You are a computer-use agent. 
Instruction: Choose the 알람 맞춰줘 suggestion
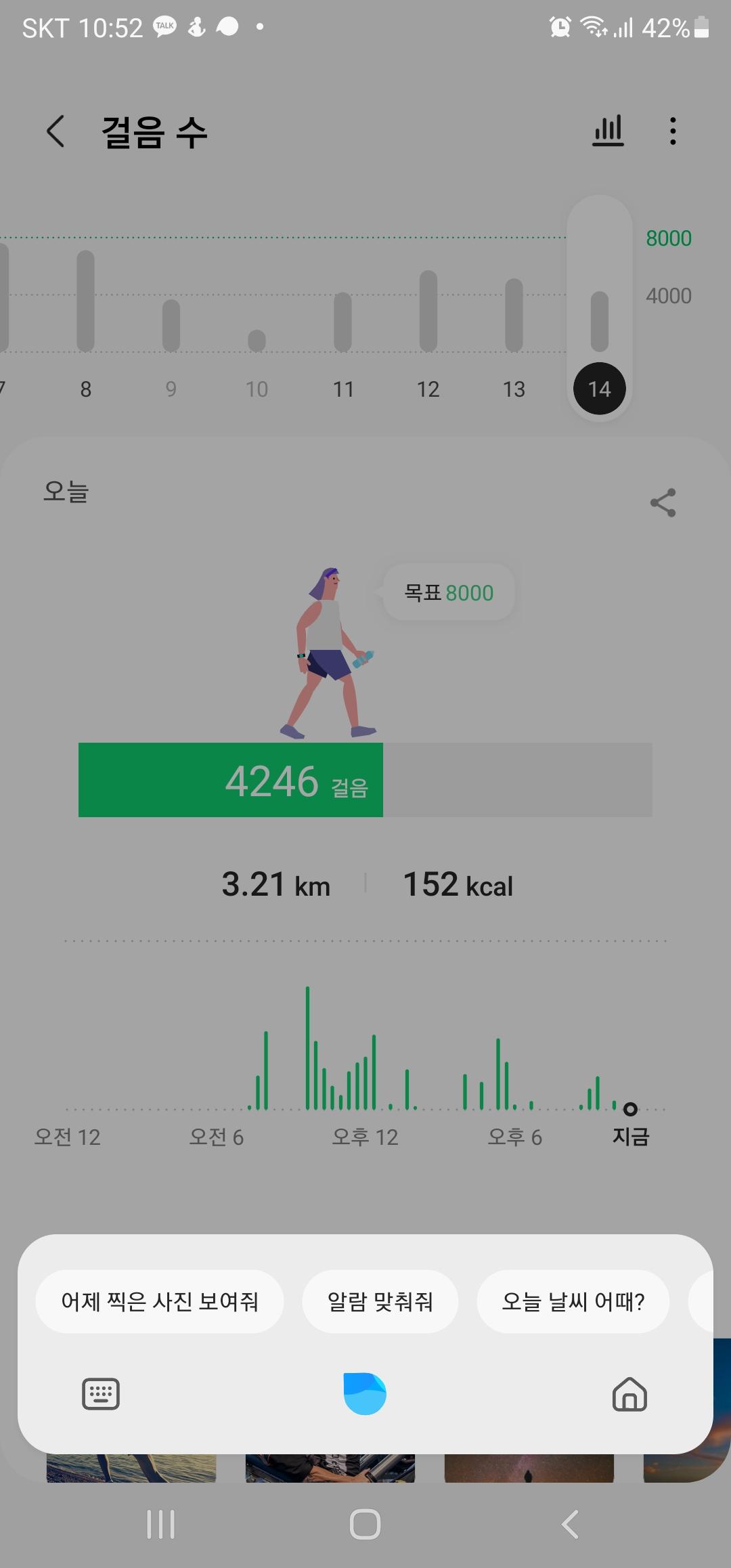click(x=380, y=1301)
